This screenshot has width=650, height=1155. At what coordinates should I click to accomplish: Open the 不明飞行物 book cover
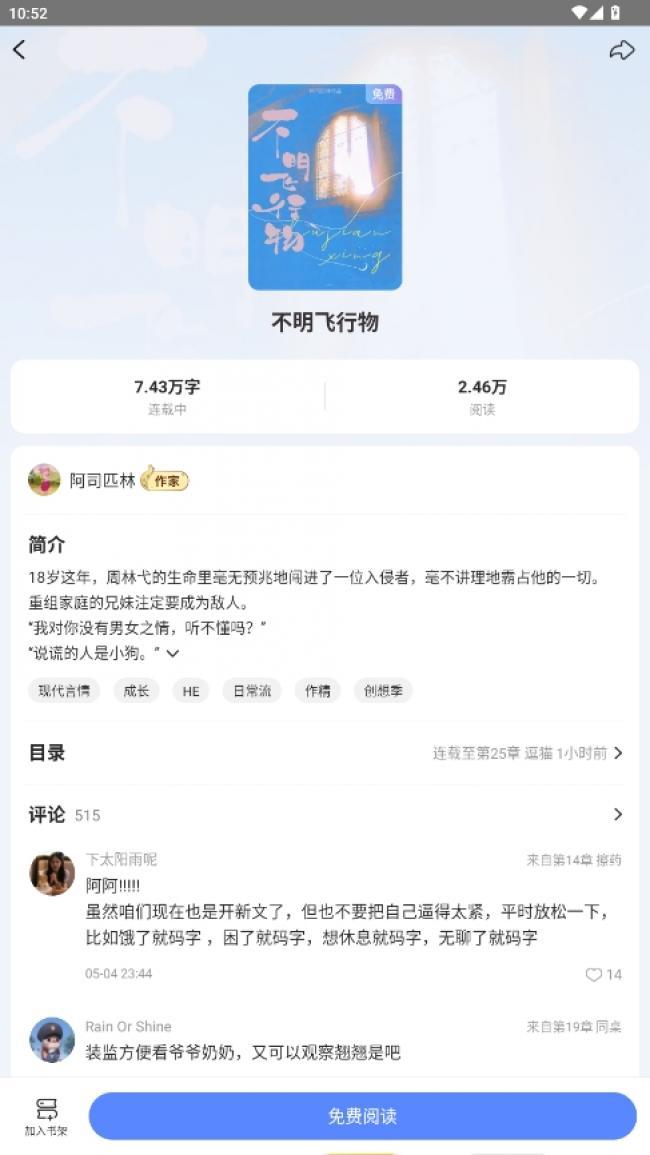click(325, 187)
